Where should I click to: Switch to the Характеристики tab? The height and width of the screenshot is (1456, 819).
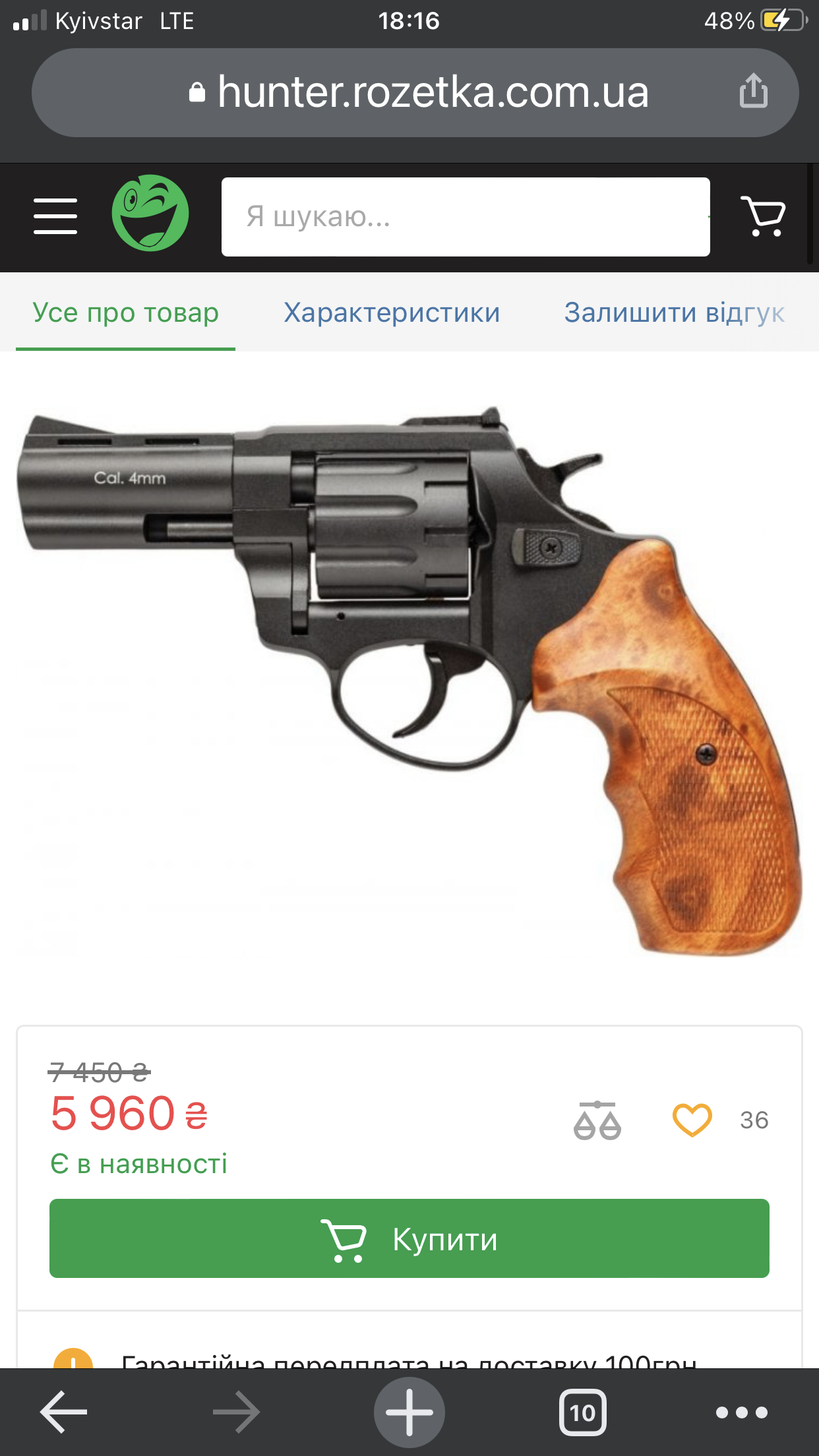click(392, 313)
